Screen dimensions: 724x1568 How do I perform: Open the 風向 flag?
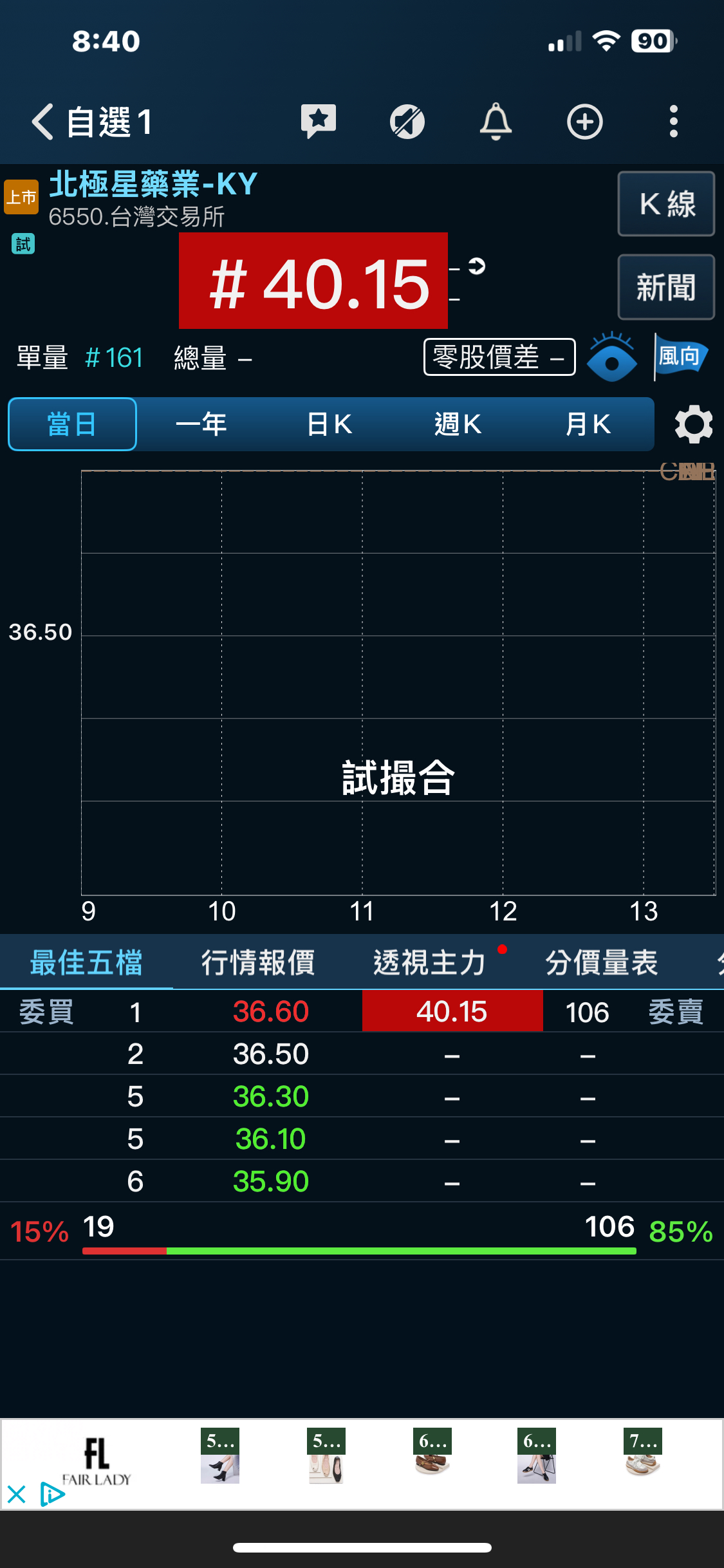680,356
